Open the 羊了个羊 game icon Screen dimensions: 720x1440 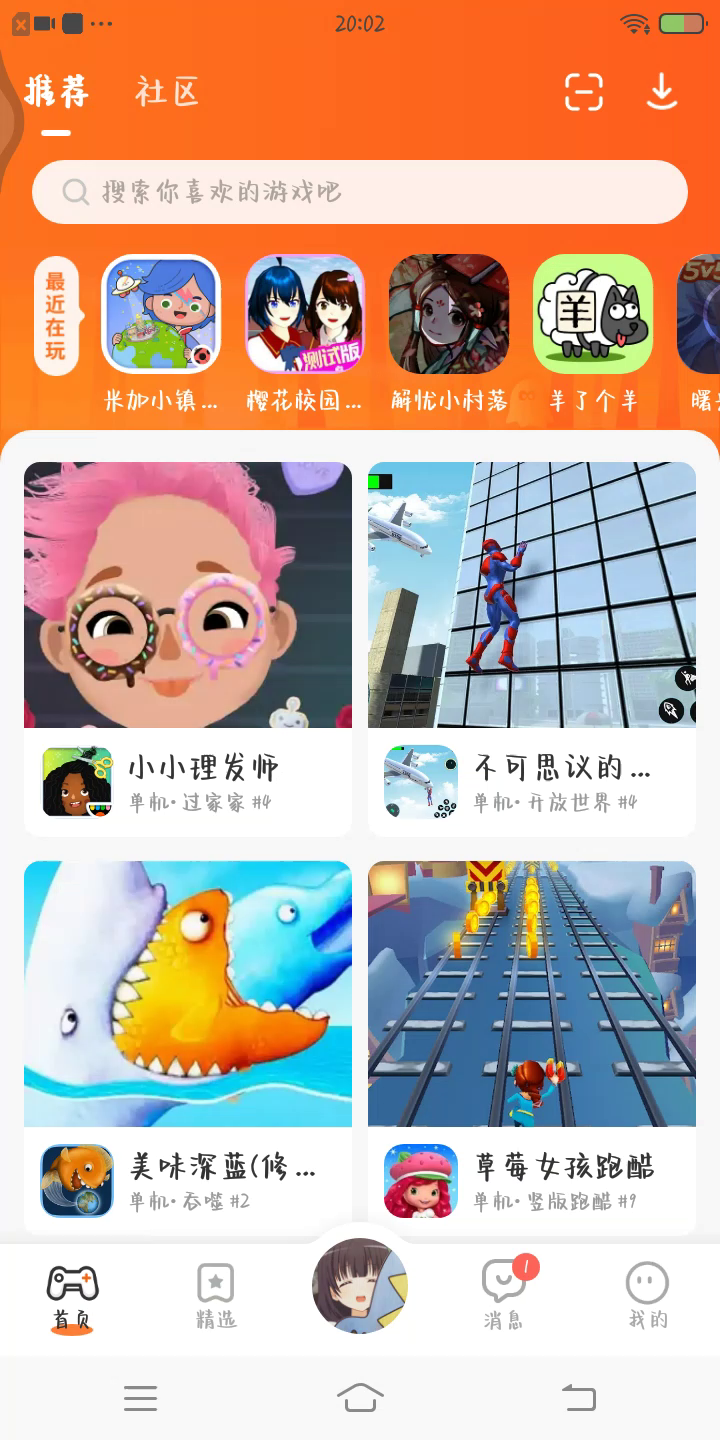(592, 314)
